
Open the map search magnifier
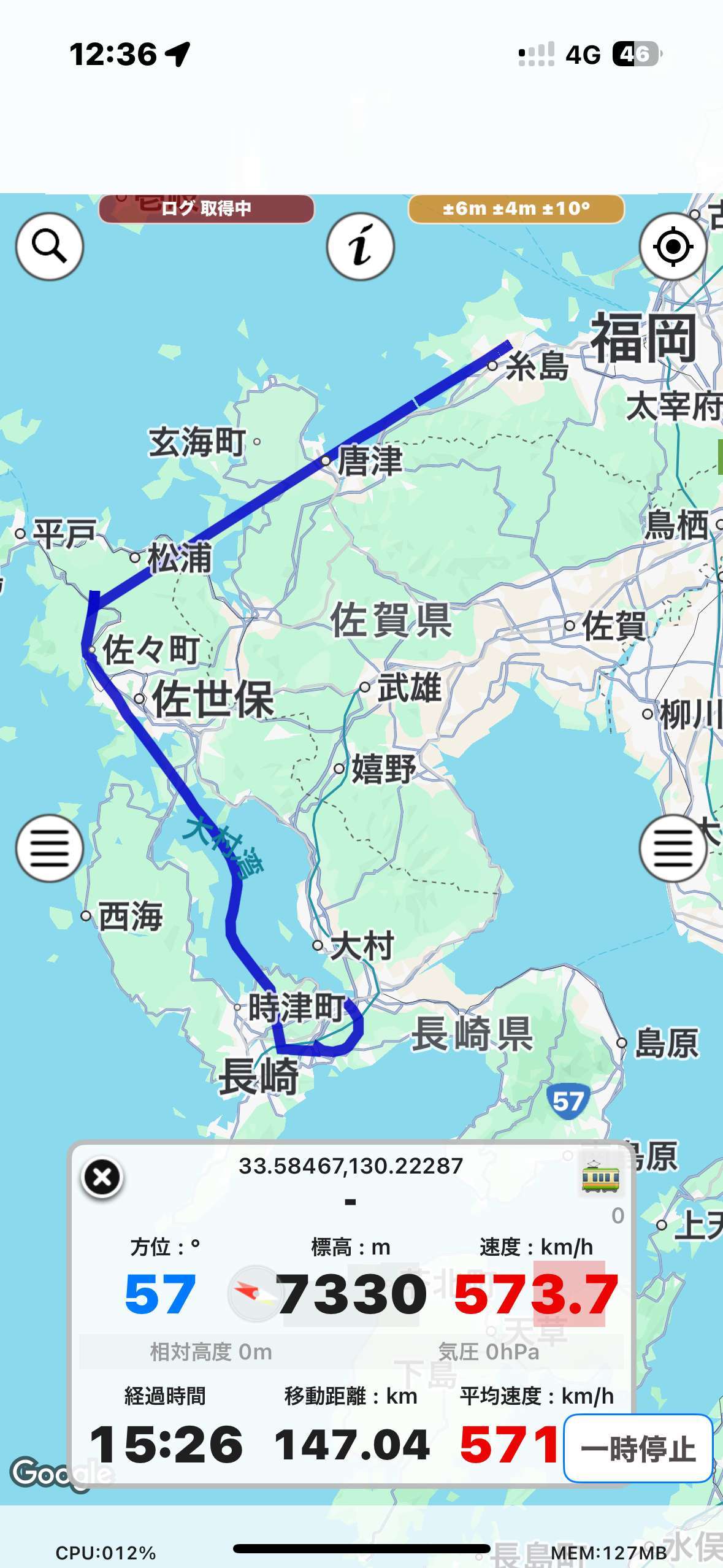pyautogui.click(x=49, y=247)
